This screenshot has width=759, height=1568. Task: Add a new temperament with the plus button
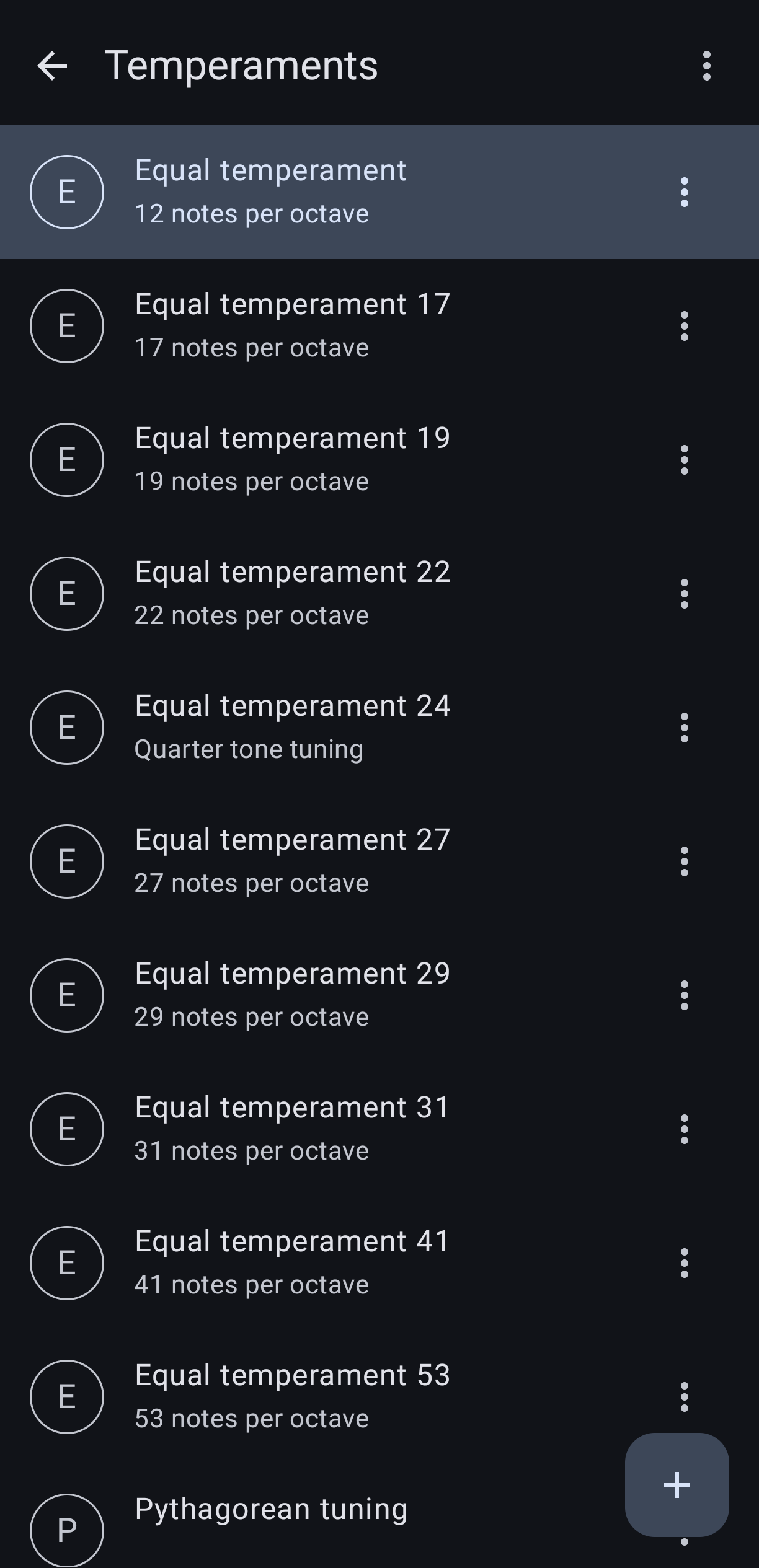677,1485
